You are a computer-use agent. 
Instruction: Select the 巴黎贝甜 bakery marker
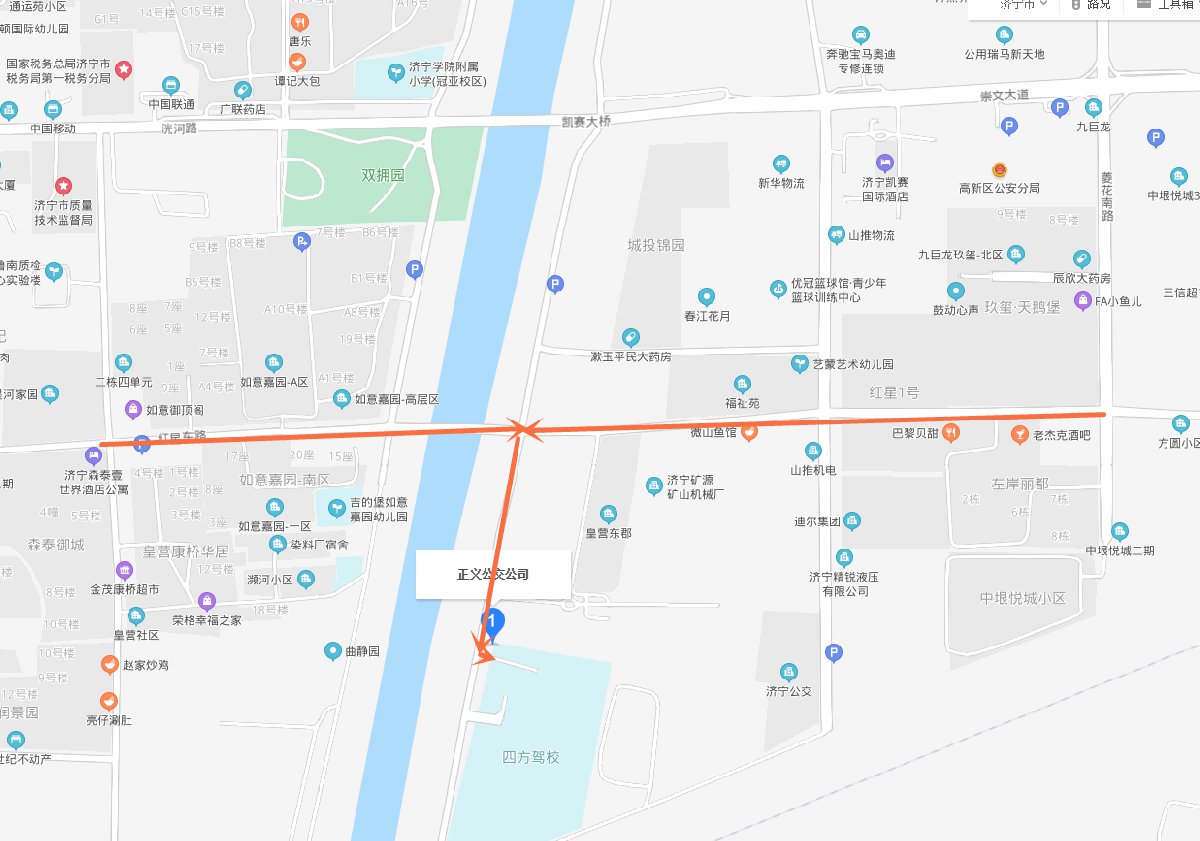tap(951, 433)
